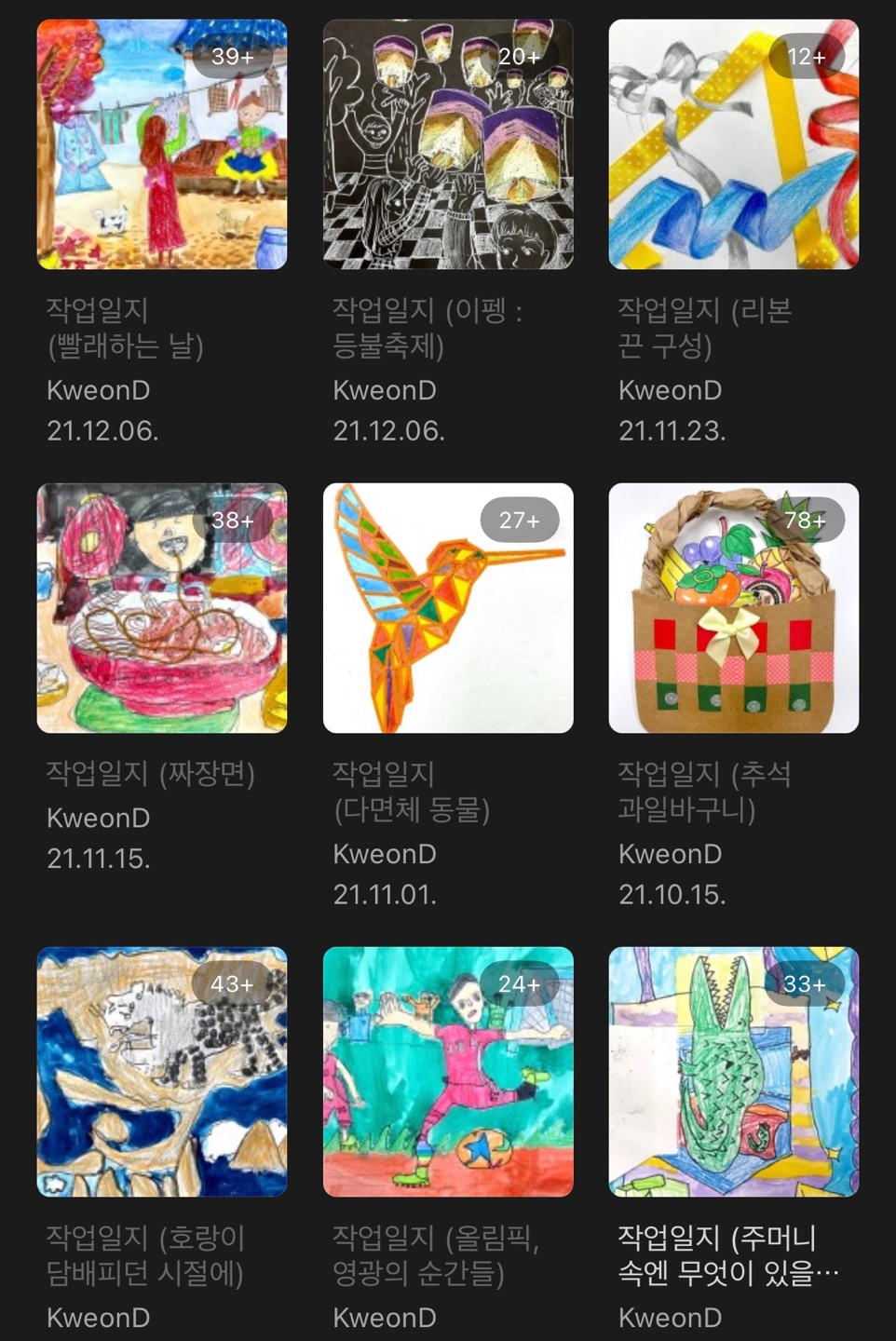This screenshot has height=1341, width=896.
Task: Open the 추석 과일바구니 work log
Action: click(734, 608)
